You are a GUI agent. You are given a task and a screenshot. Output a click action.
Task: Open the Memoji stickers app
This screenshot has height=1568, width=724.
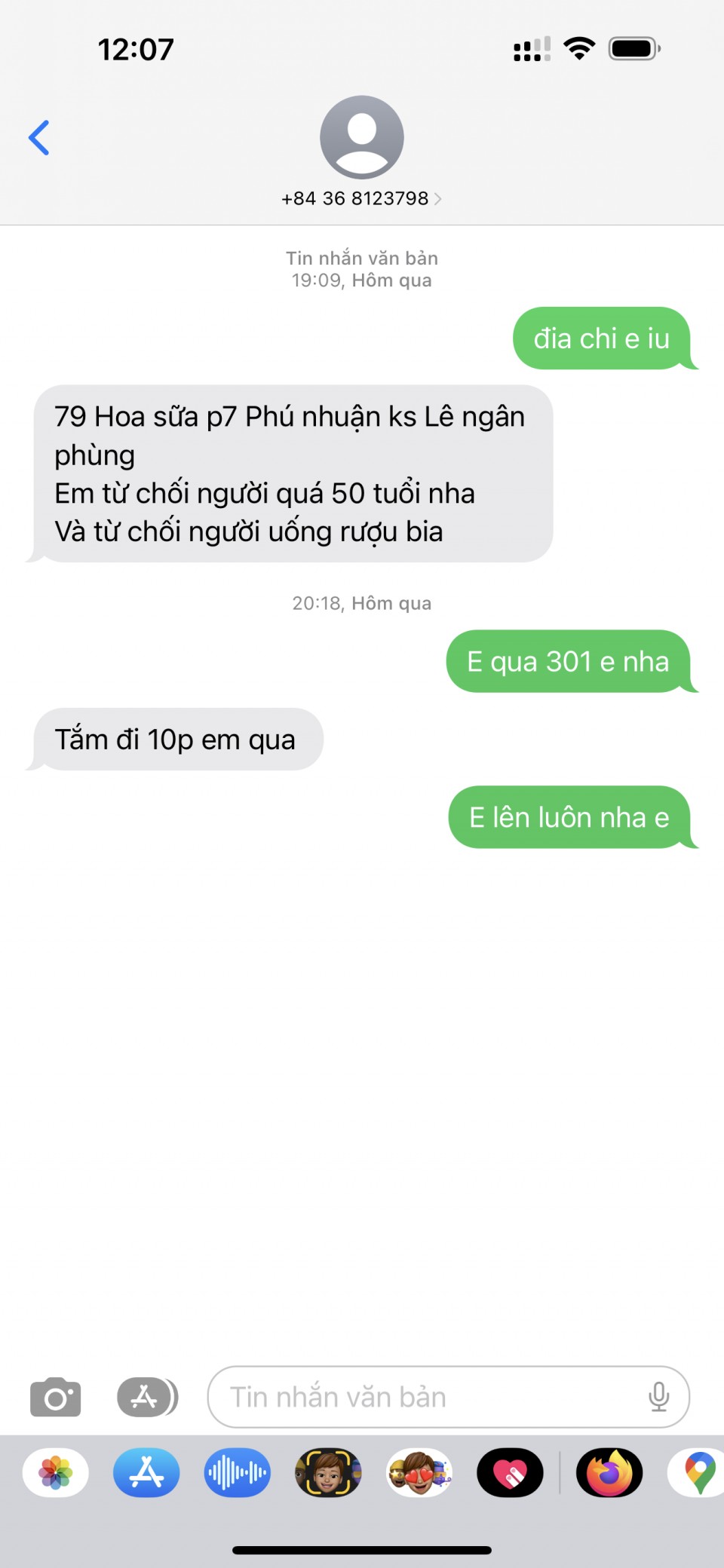pyautogui.click(x=419, y=1472)
